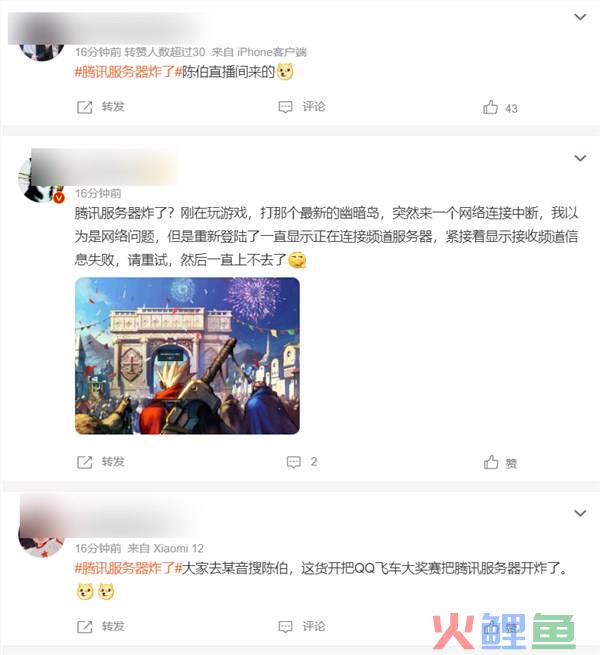600x655 pixels.
Task: Expand the chevron menu on the QQ飞车大奖赛 post
Action: (x=580, y=513)
